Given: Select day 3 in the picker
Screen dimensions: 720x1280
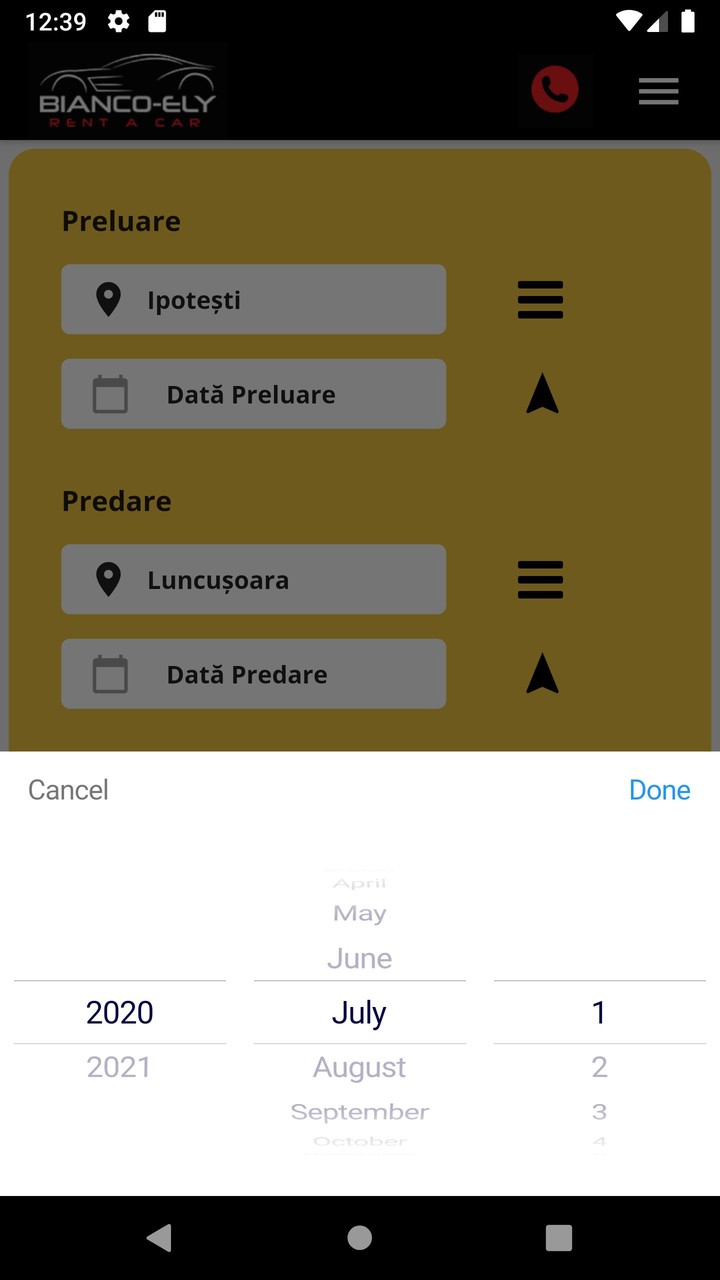Looking at the screenshot, I should pyautogui.click(x=599, y=1112).
